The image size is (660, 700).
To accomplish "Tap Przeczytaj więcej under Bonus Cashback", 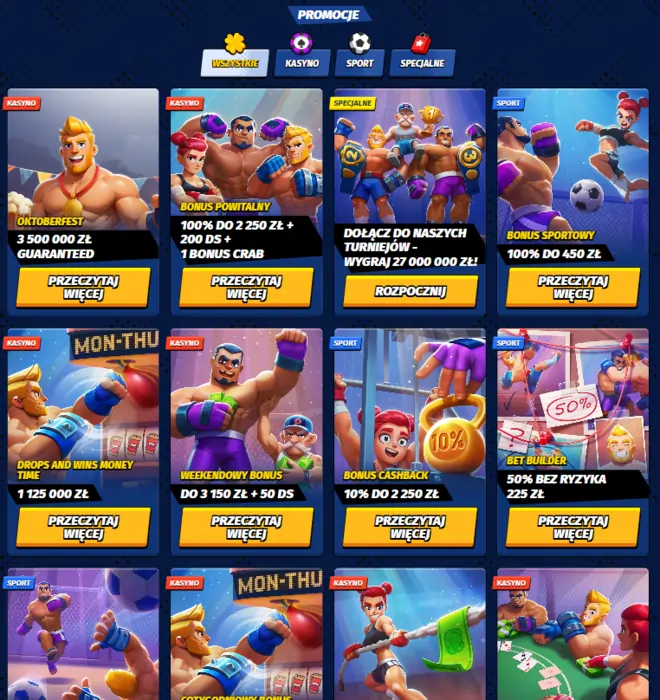I will (410, 527).
